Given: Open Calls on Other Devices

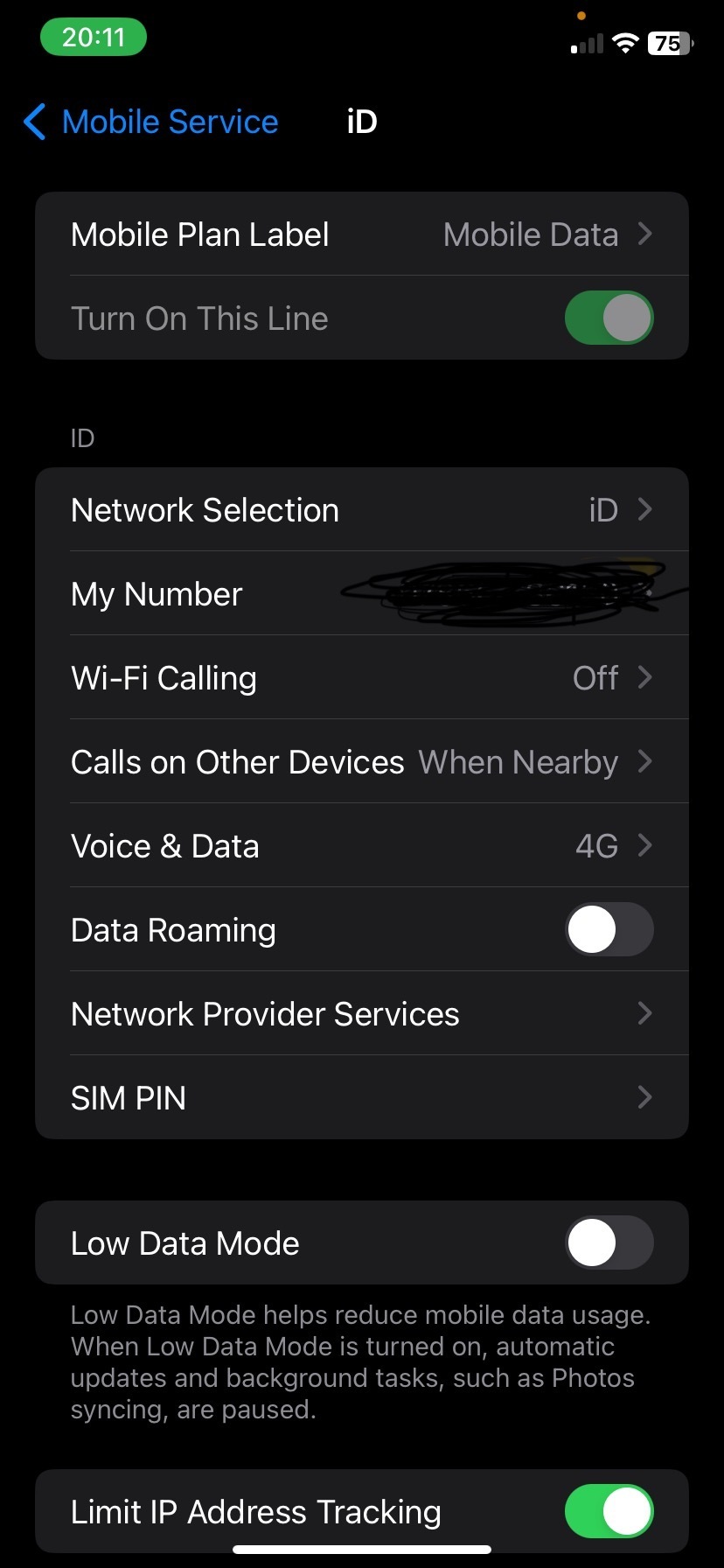Looking at the screenshot, I should (x=362, y=761).
